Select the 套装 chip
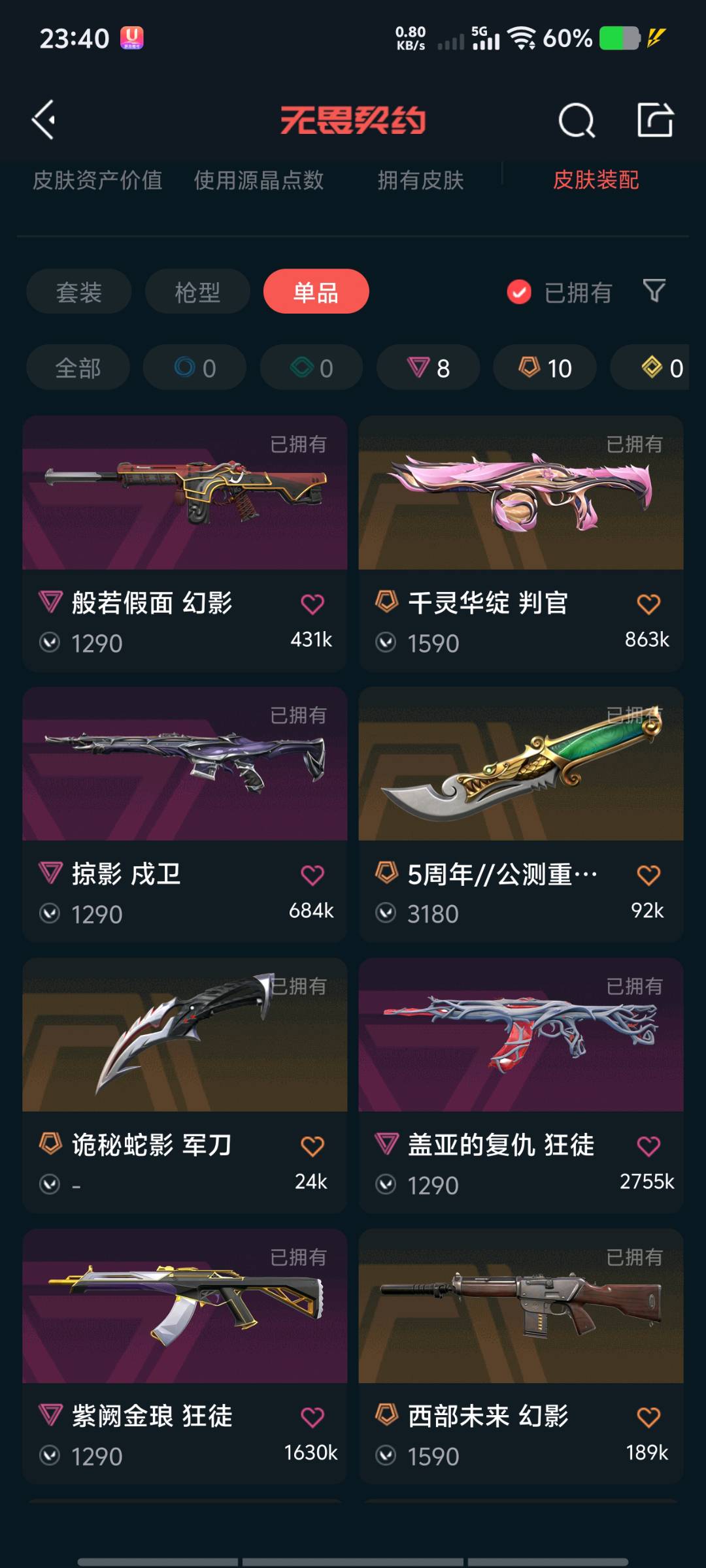Screen dimensions: 706x1568 78,291
